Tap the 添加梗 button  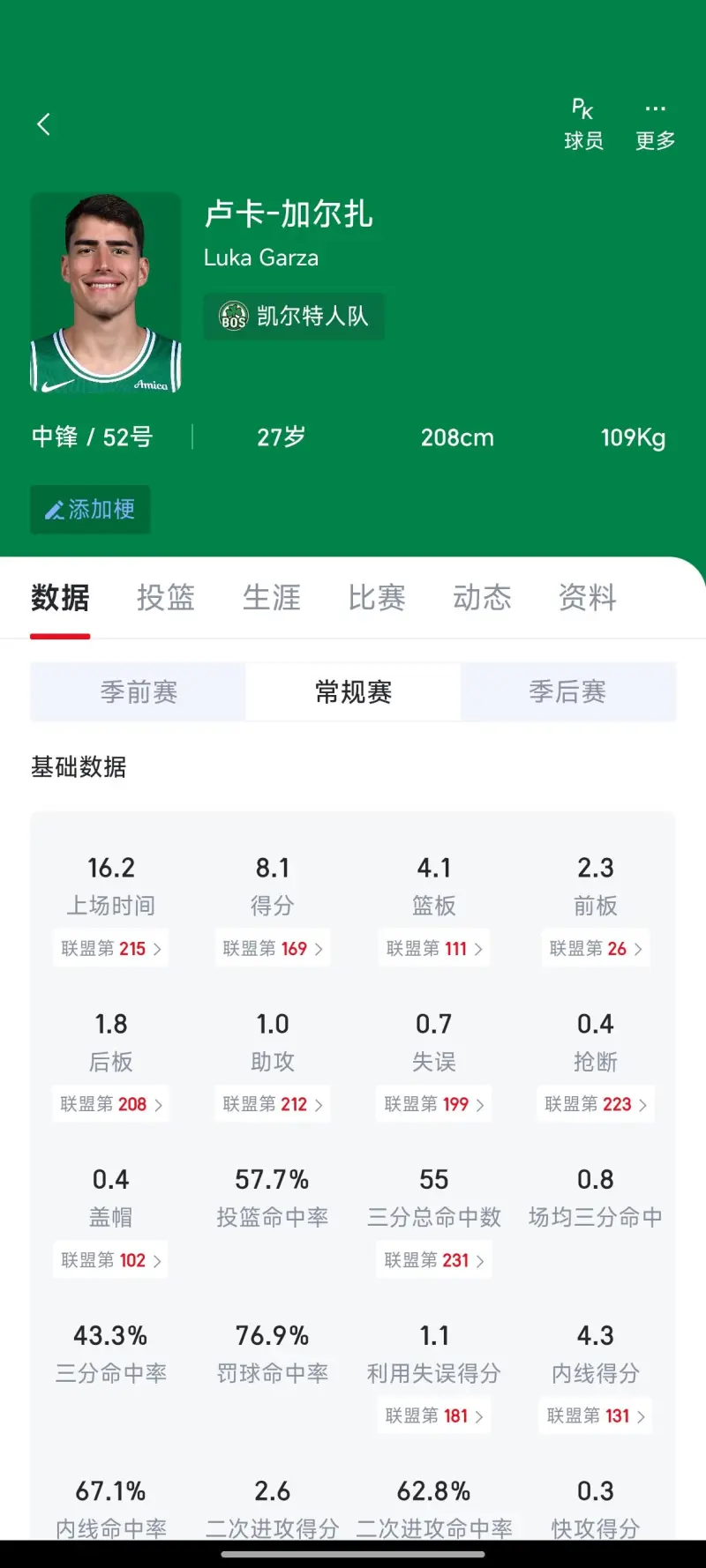[90, 509]
